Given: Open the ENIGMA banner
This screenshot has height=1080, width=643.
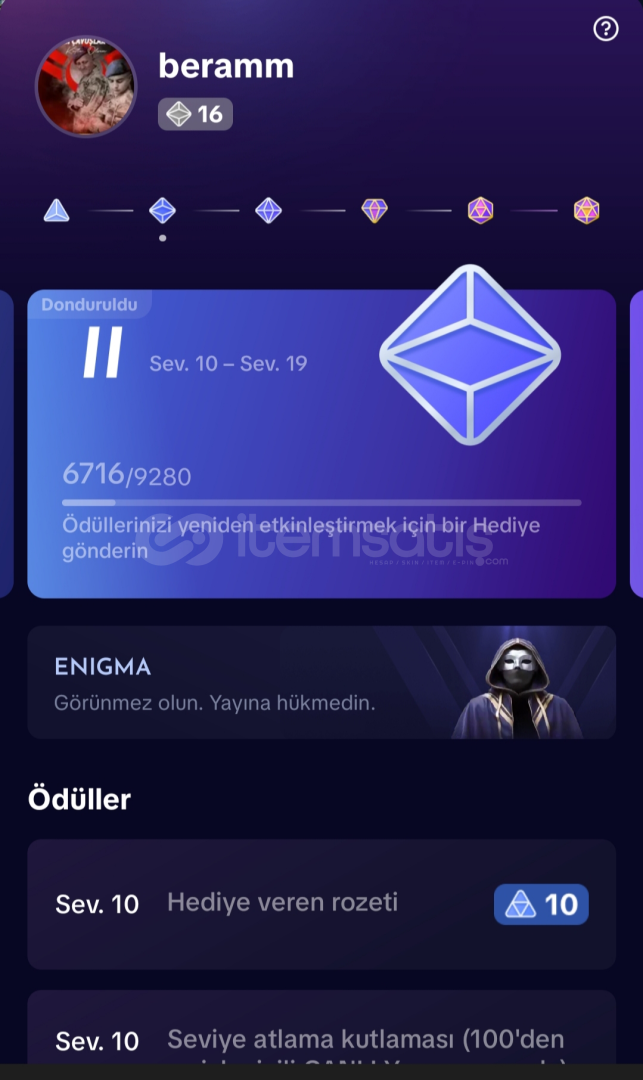Looking at the screenshot, I should pos(321,682).
